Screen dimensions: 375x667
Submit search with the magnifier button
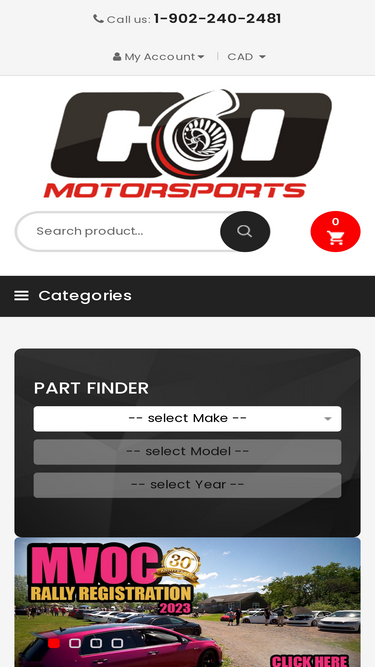click(245, 231)
